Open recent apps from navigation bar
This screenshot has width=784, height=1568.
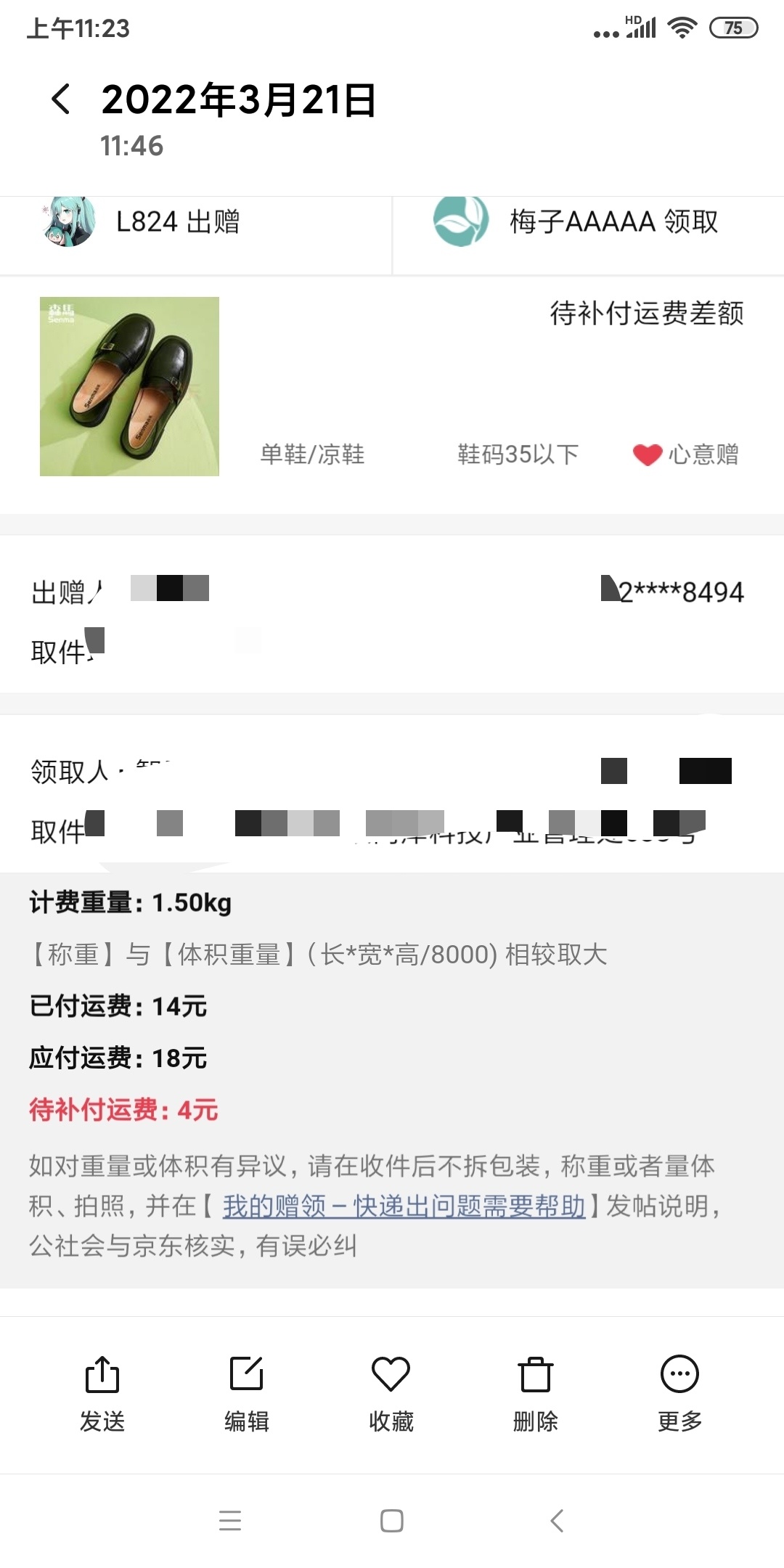(229, 1520)
